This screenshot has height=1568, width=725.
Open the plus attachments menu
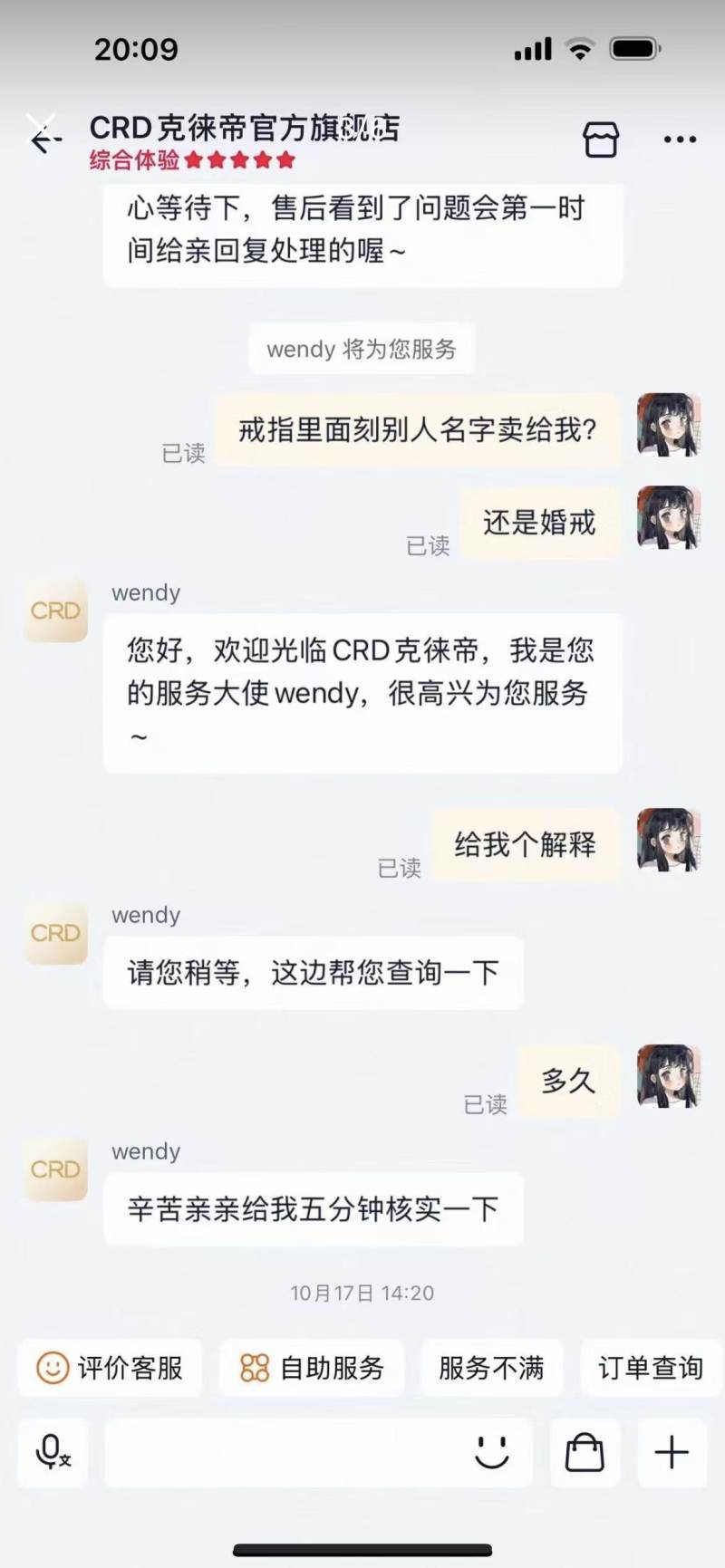672,1452
